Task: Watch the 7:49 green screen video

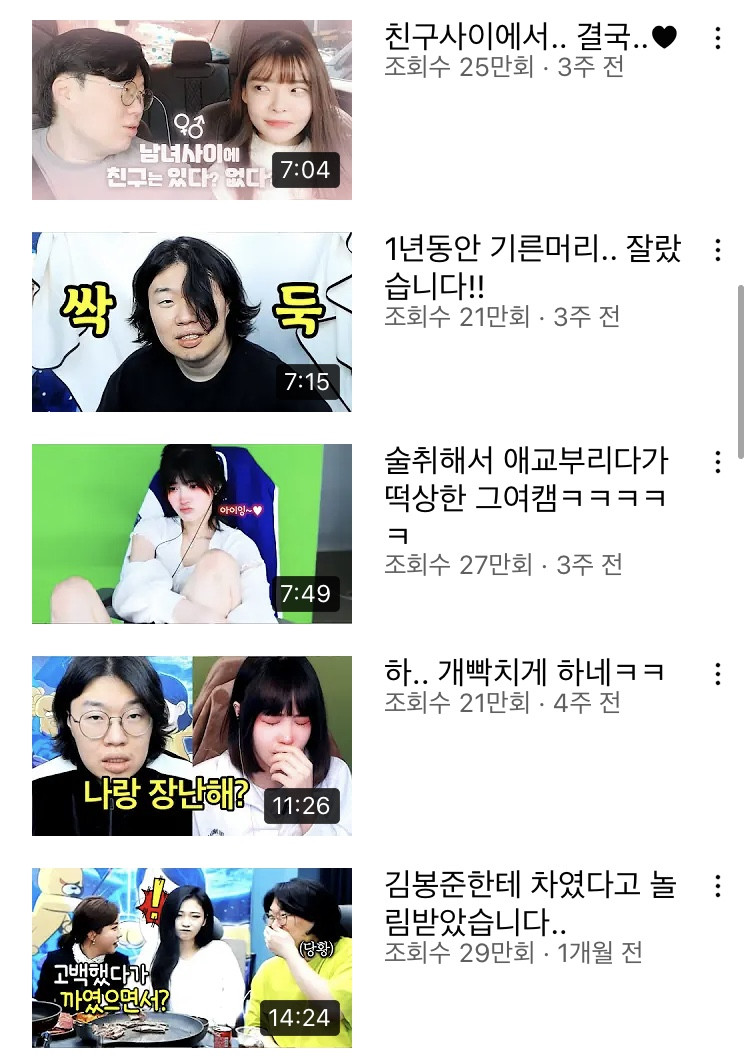Action: [x=192, y=534]
